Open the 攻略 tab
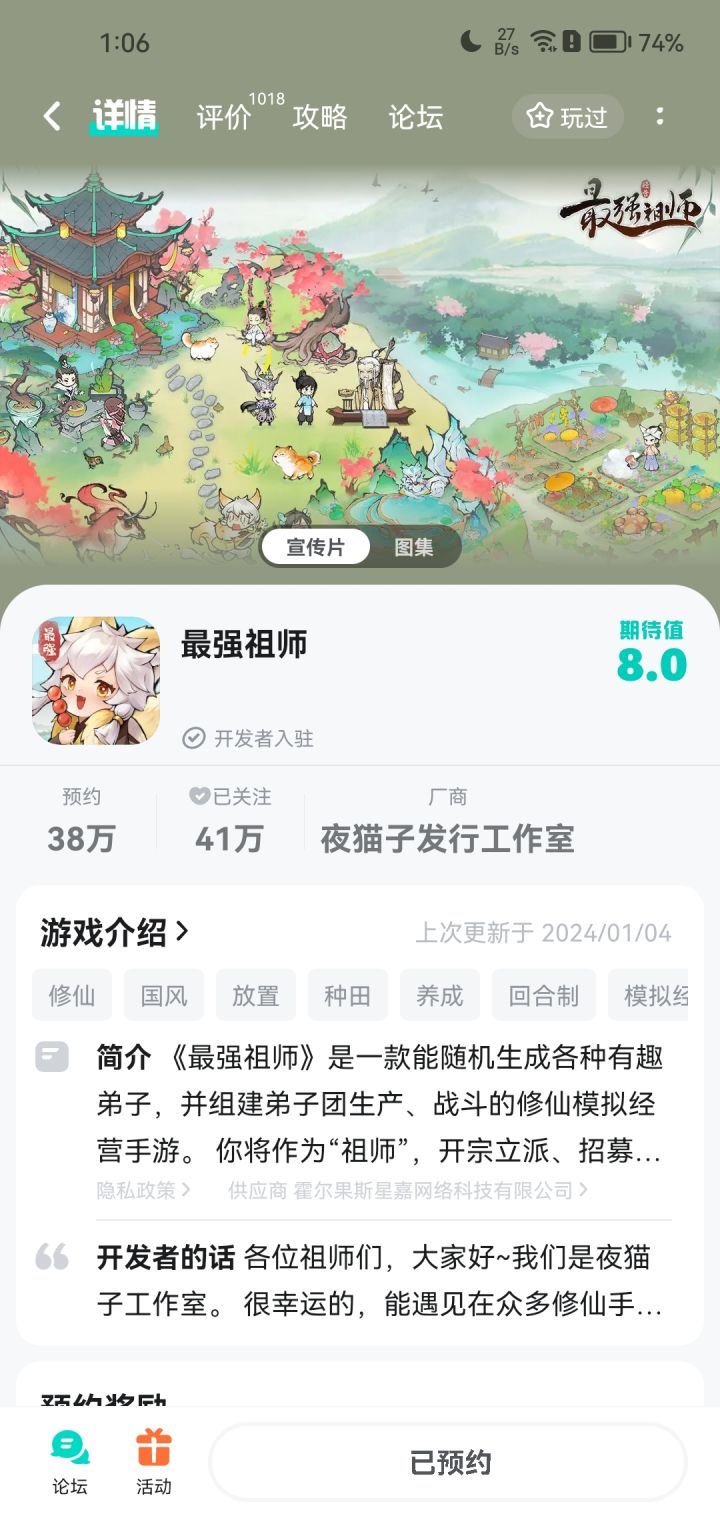The height and width of the screenshot is (1540, 720). [320, 117]
